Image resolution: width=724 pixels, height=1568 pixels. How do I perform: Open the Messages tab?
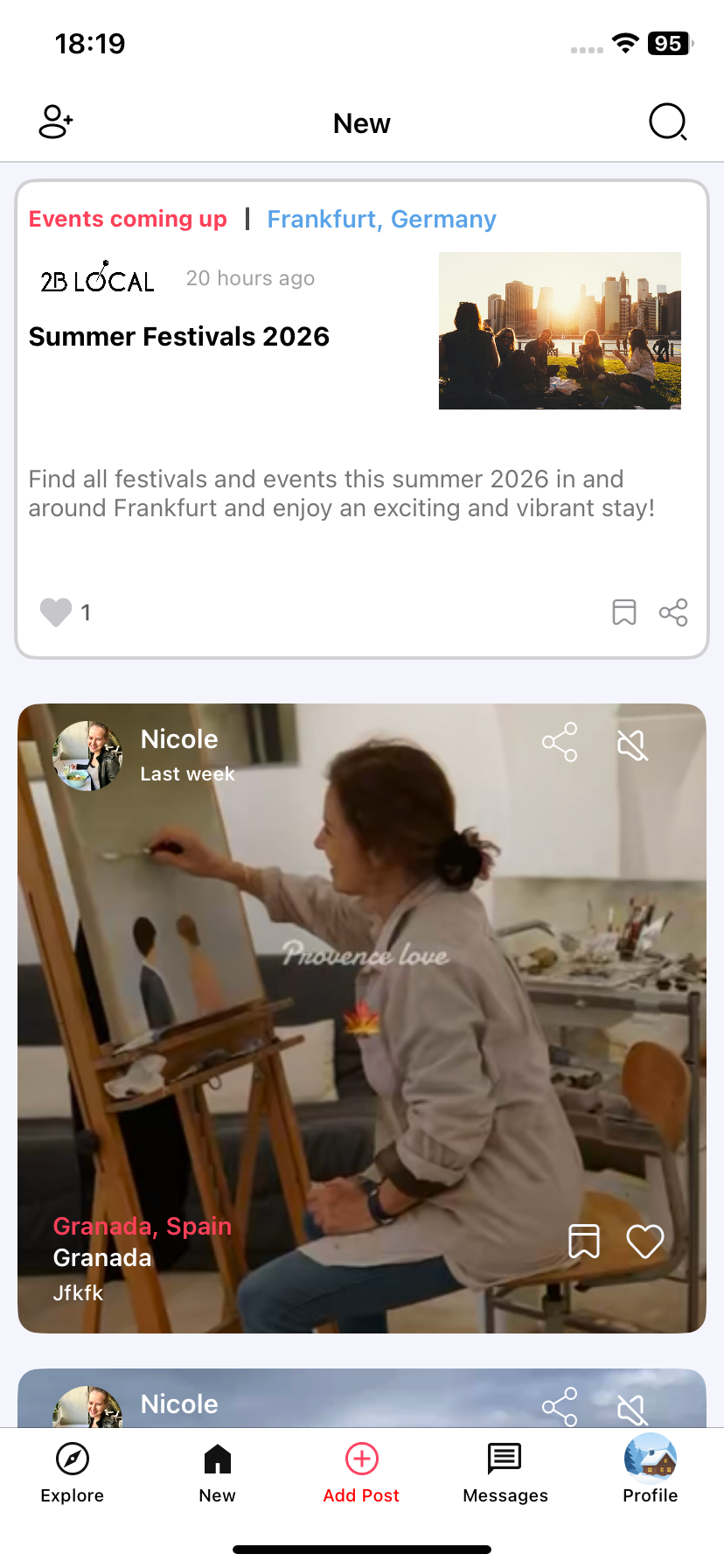click(x=505, y=1472)
